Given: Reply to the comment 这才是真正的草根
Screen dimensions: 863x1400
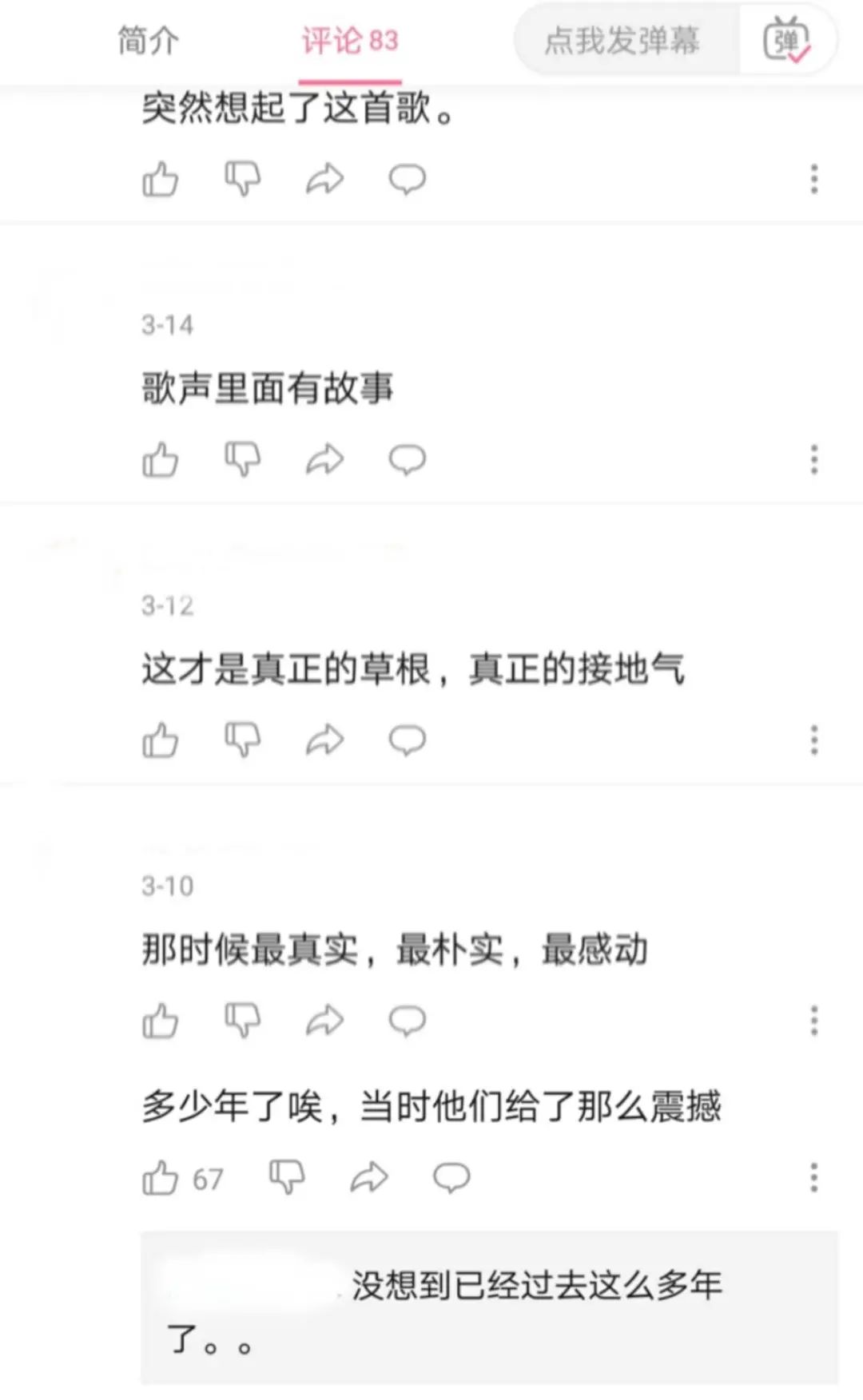Looking at the screenshot, I should coord(408,740).
